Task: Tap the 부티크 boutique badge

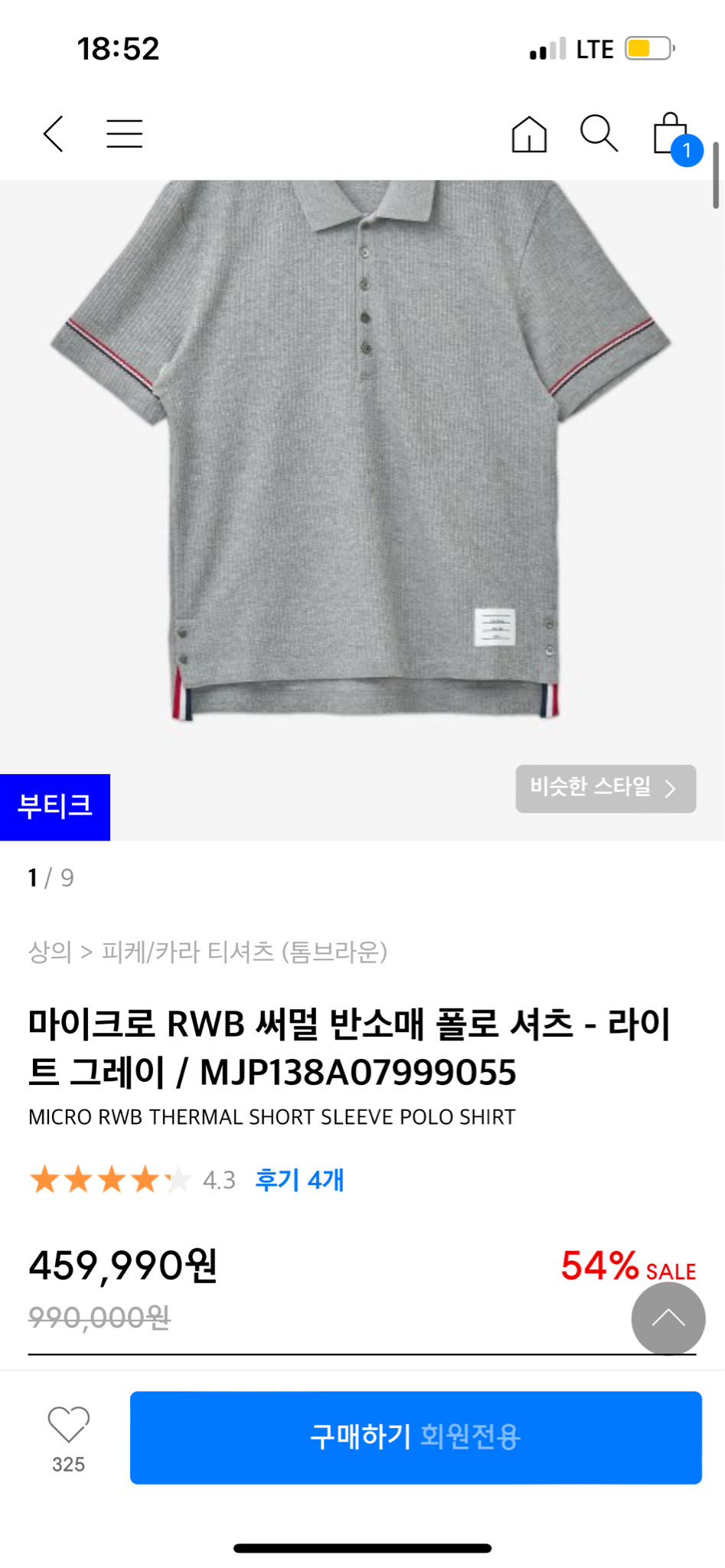Action: 55,806
